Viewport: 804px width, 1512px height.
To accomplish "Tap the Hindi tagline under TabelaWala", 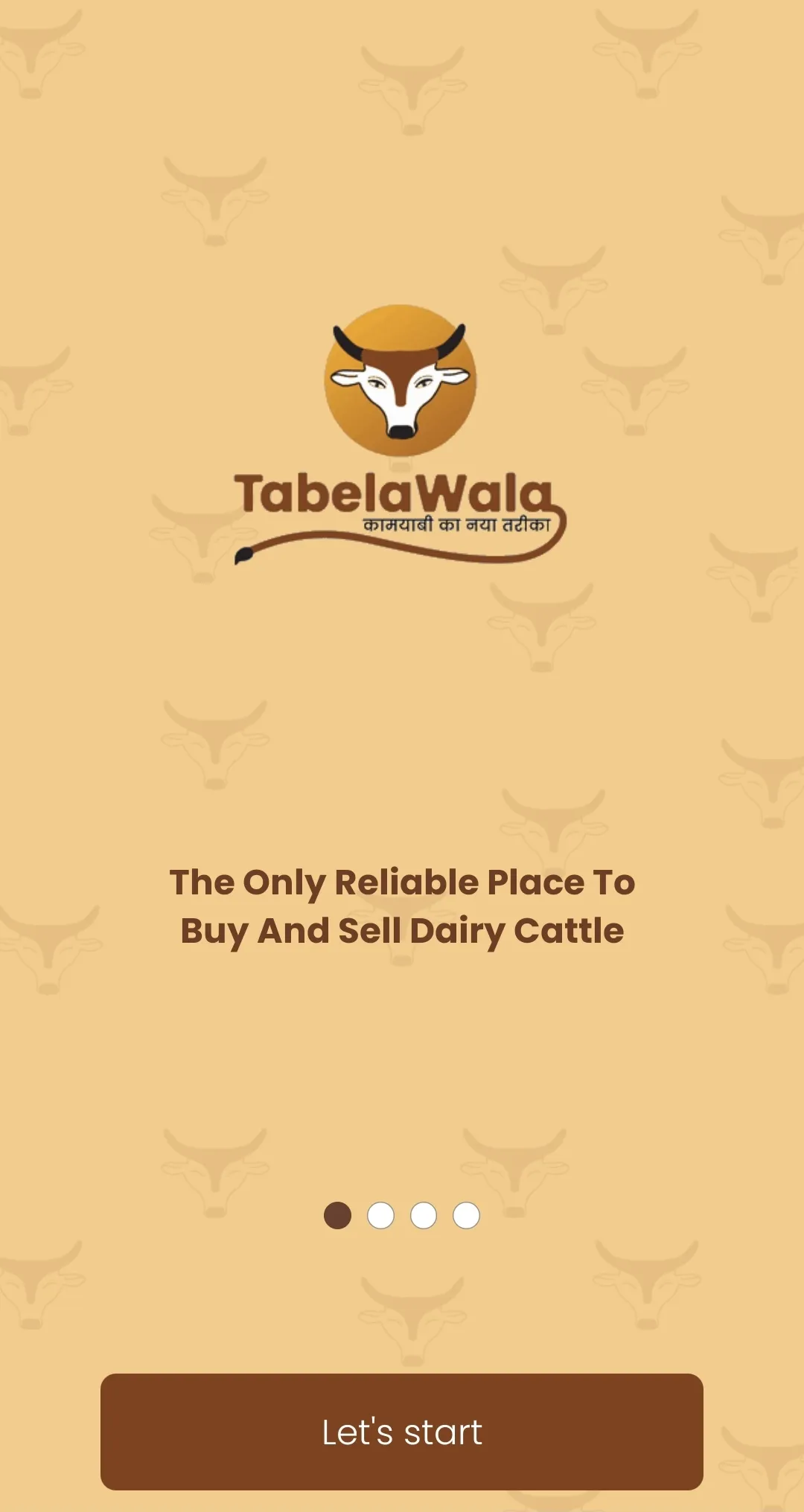I will (456, 523).
